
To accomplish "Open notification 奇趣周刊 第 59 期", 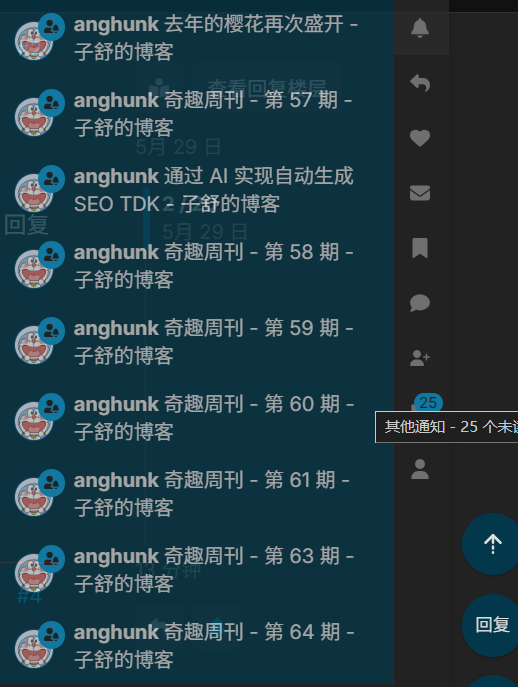I will click(197, 342).
